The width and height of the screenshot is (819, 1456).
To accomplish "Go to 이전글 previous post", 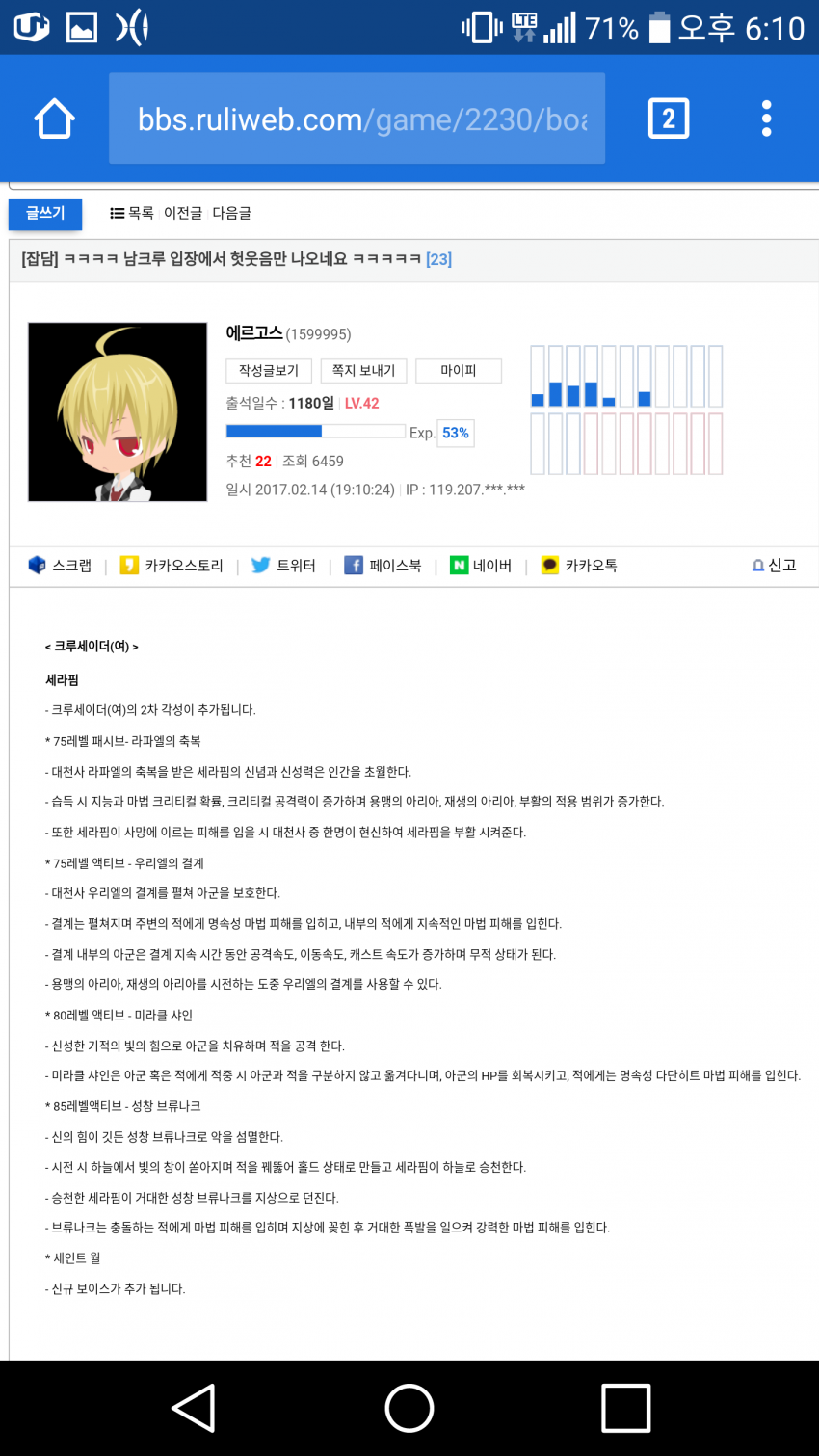I will (183, 213).
